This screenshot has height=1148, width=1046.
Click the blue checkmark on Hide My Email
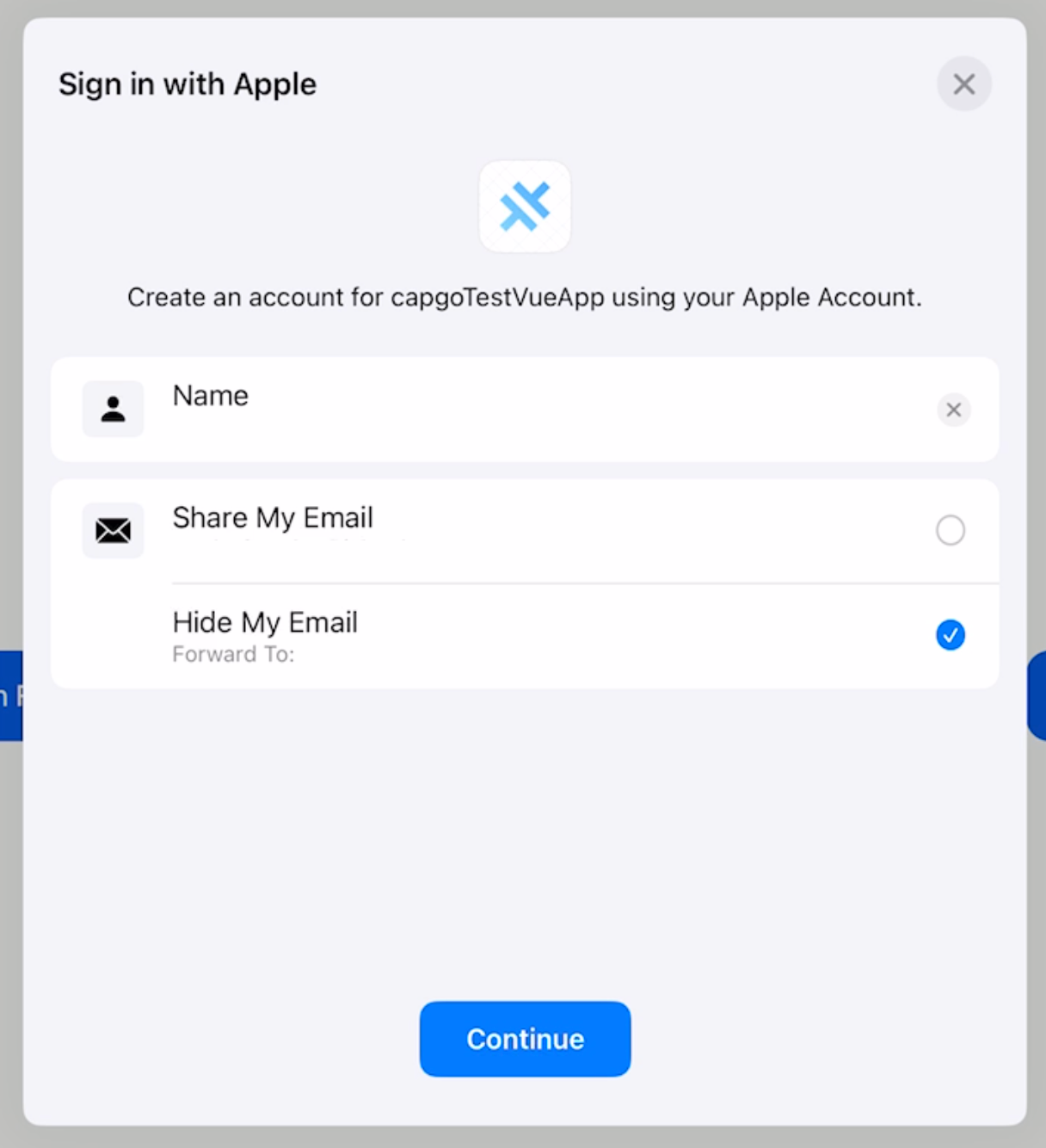pyautogui.click(x=950, y=635)
